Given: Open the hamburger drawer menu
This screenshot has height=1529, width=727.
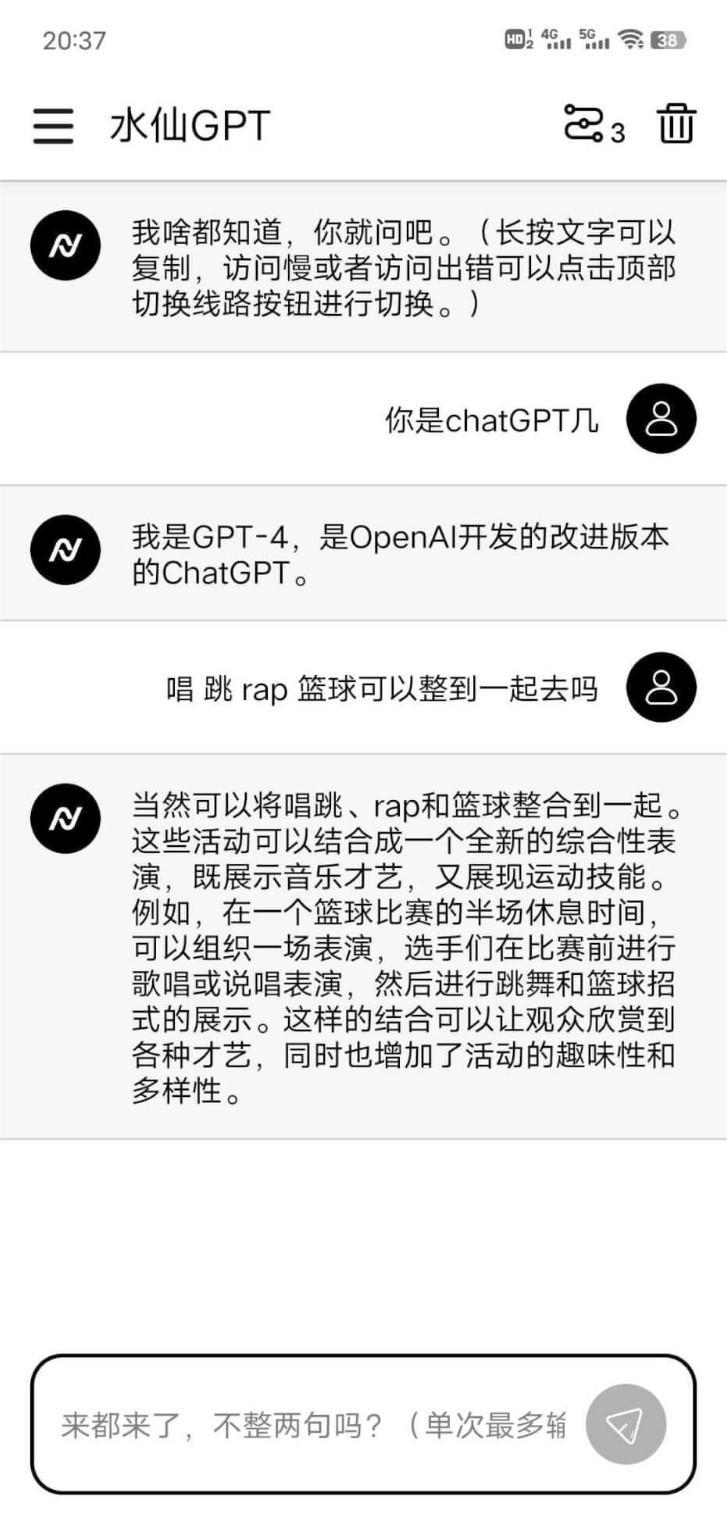Looking at the screenshot, I should [x=53, y=126].
